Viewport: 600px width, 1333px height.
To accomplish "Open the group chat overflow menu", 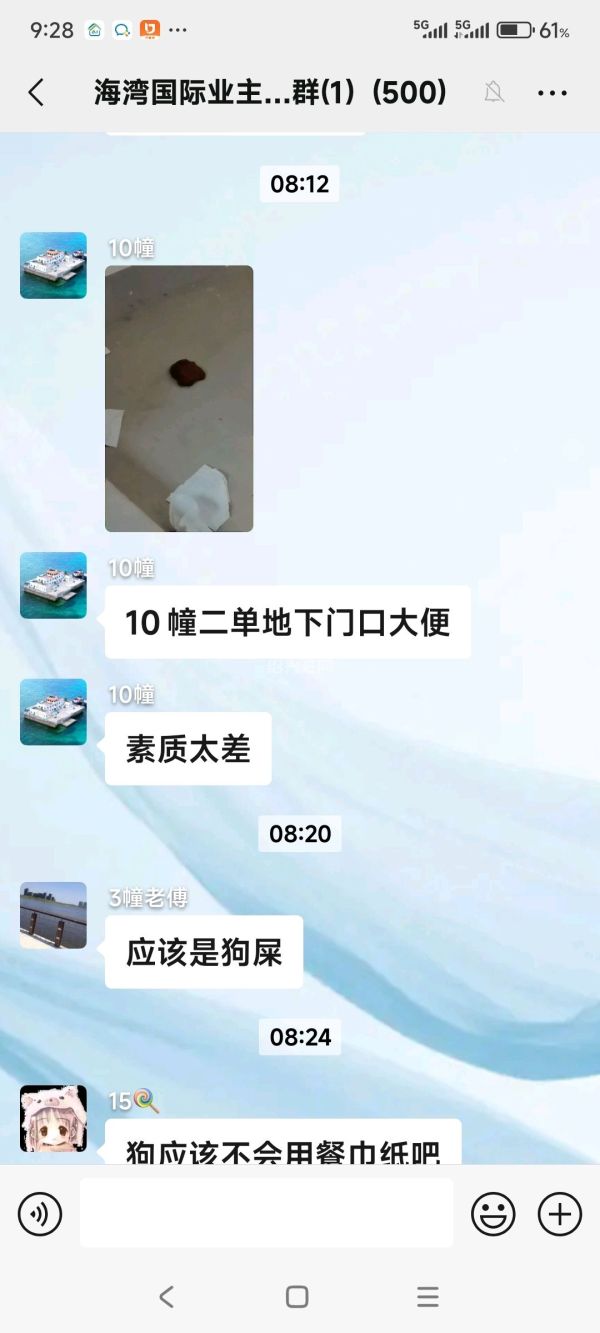I will pos(552,93).
